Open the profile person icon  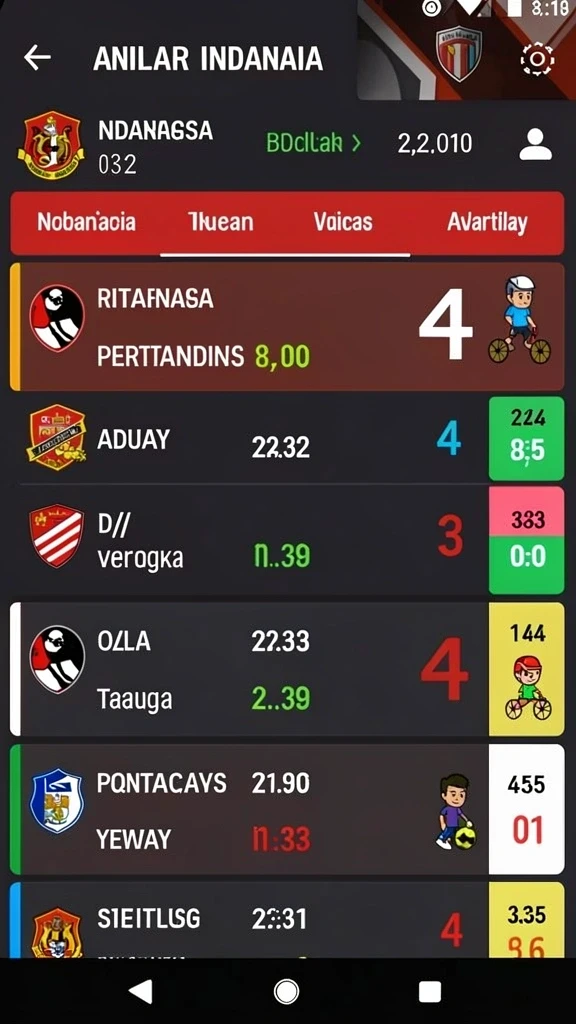pos(536,144)
